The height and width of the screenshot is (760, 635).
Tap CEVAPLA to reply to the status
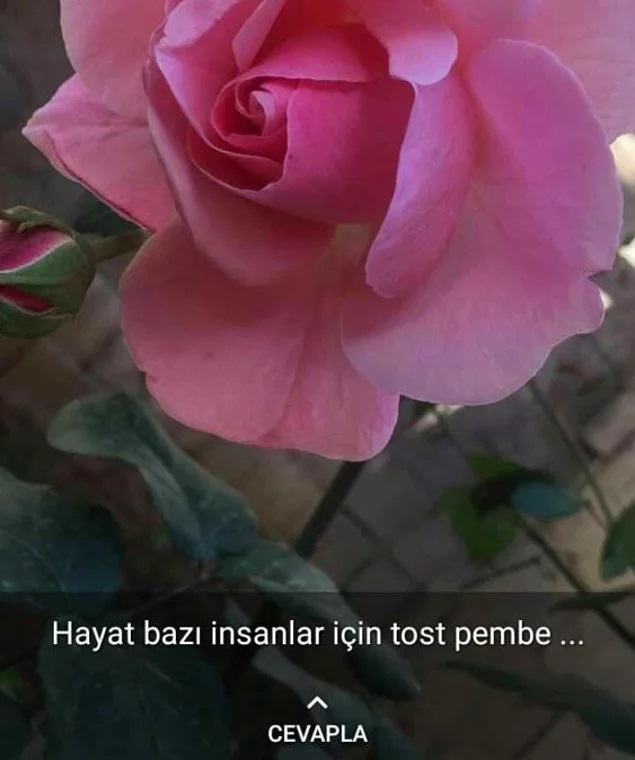pyautogui.click(x=317, y=732)
